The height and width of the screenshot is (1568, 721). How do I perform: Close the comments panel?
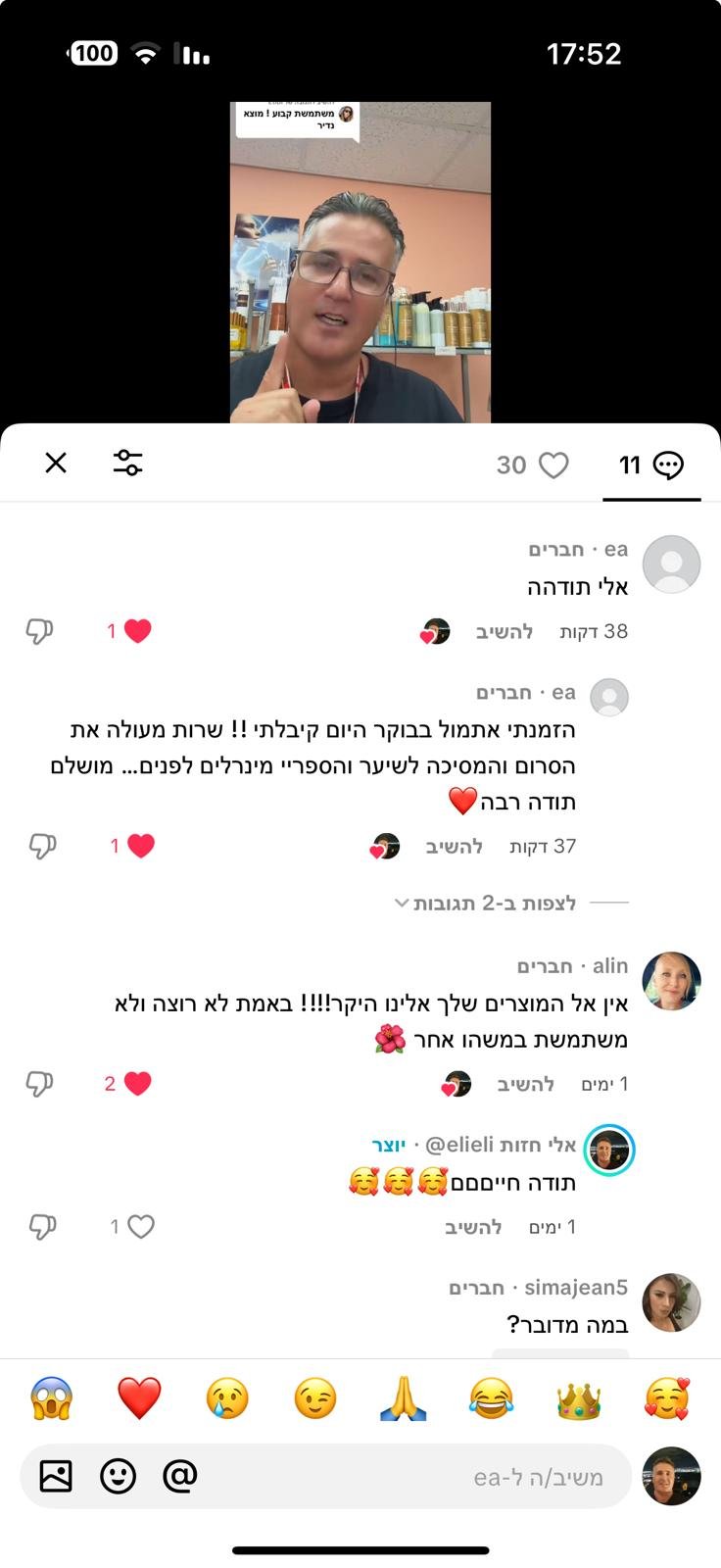pos(56,463)
